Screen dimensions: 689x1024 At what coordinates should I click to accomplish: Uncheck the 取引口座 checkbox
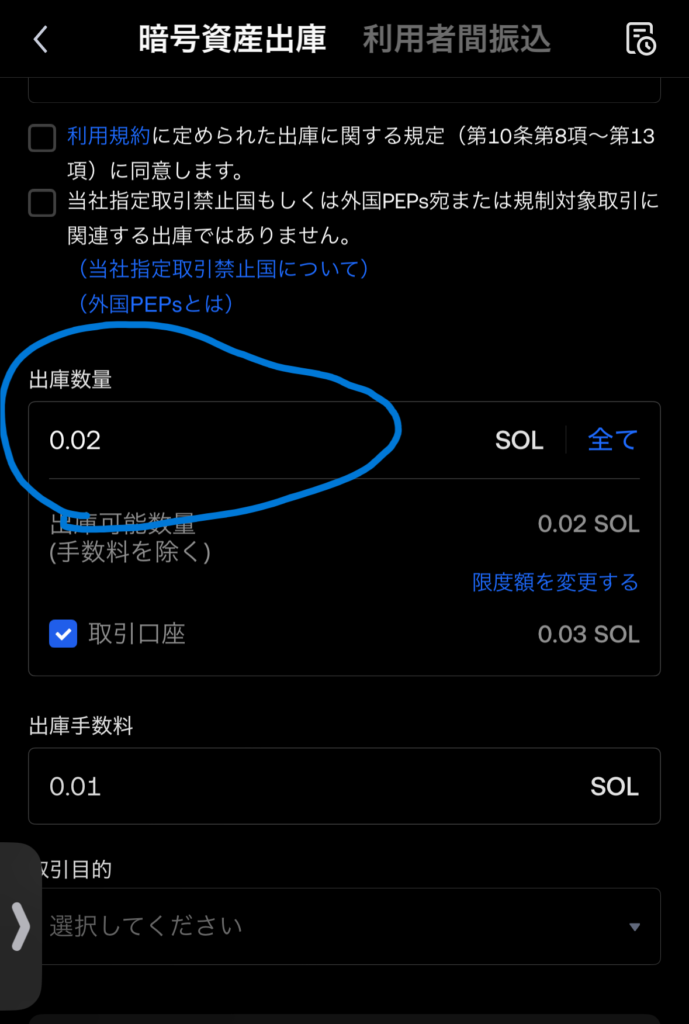63,634
